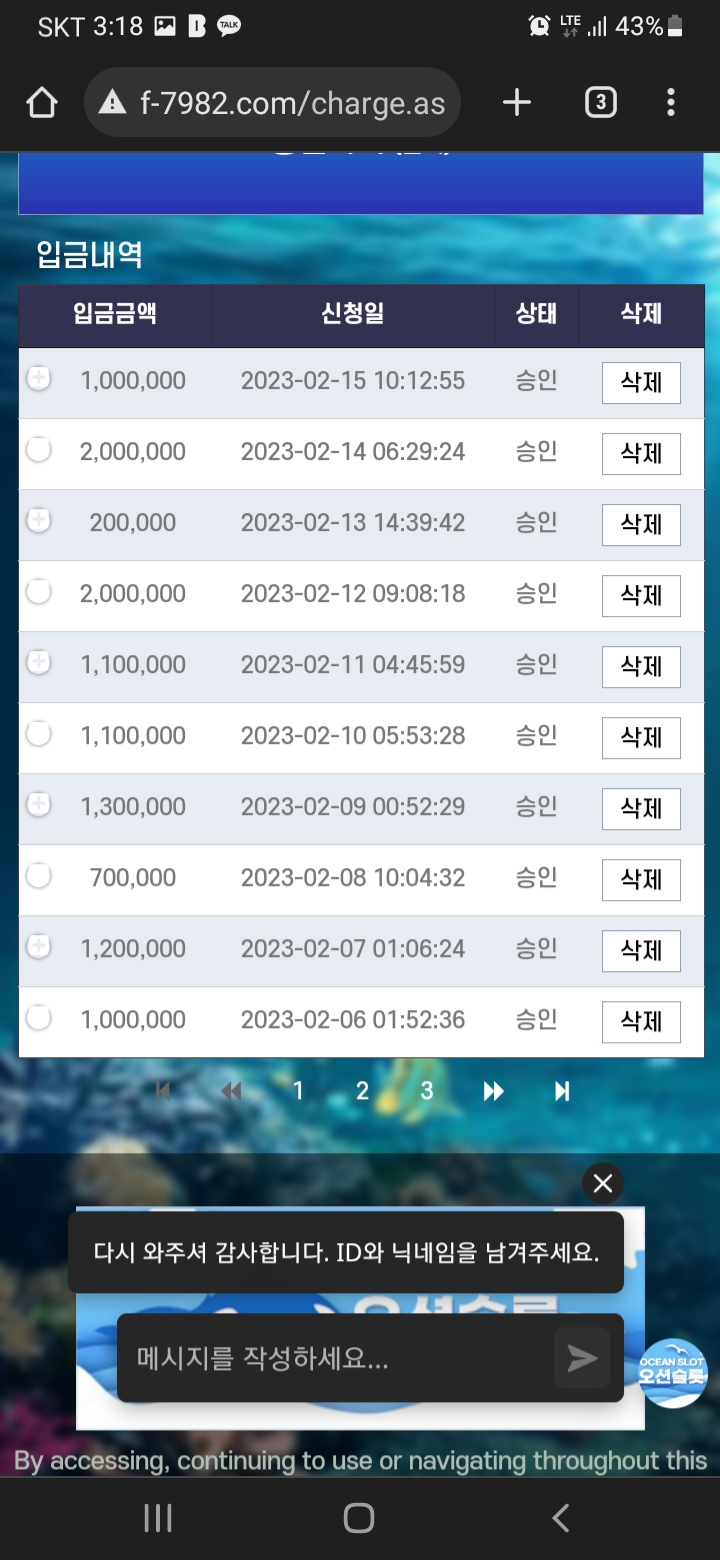Go to page 3 of deposit history
The image size is (720, 1560).
coord(427,1091)
